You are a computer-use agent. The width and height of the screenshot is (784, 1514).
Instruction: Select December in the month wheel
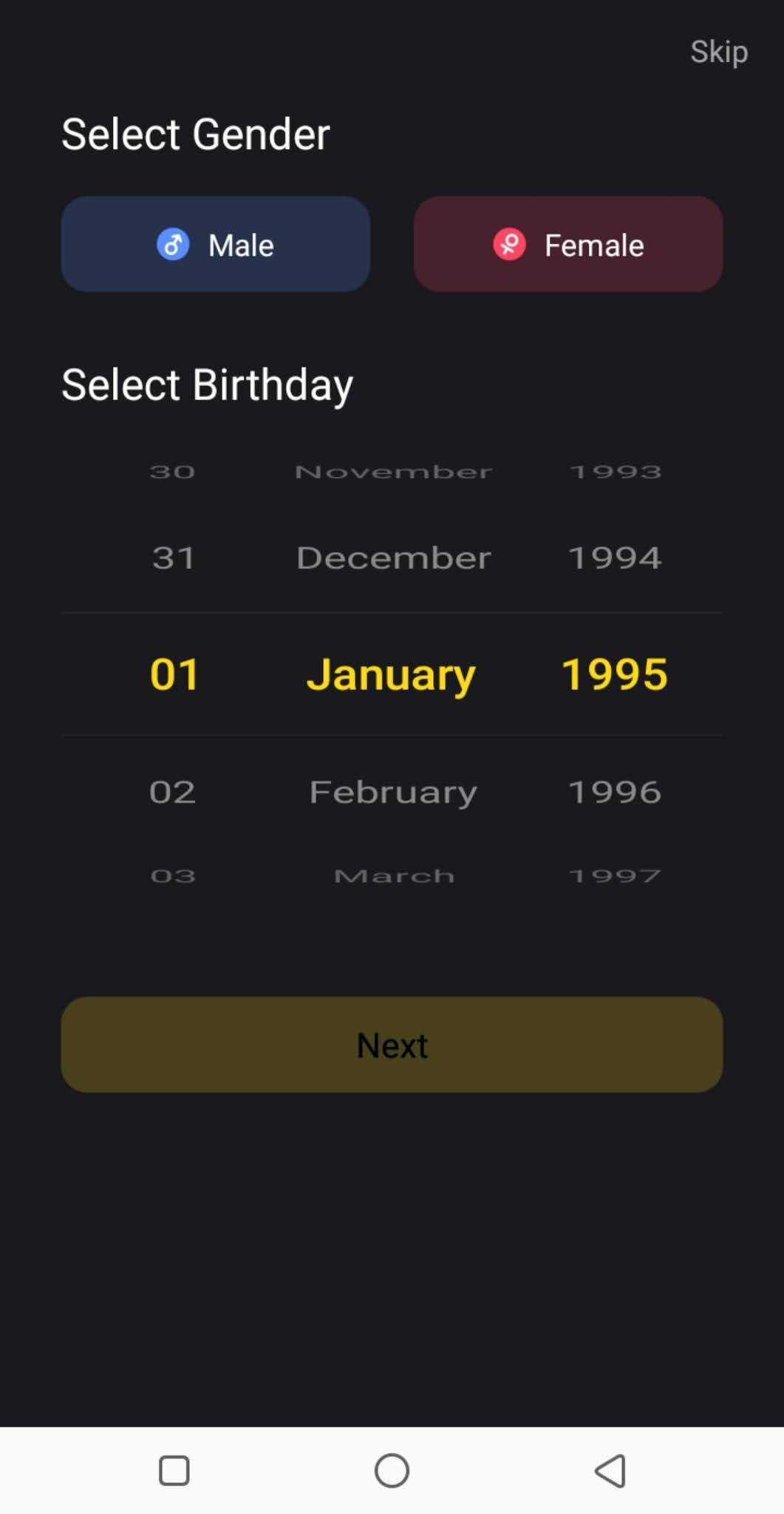(x=393, y=558)
